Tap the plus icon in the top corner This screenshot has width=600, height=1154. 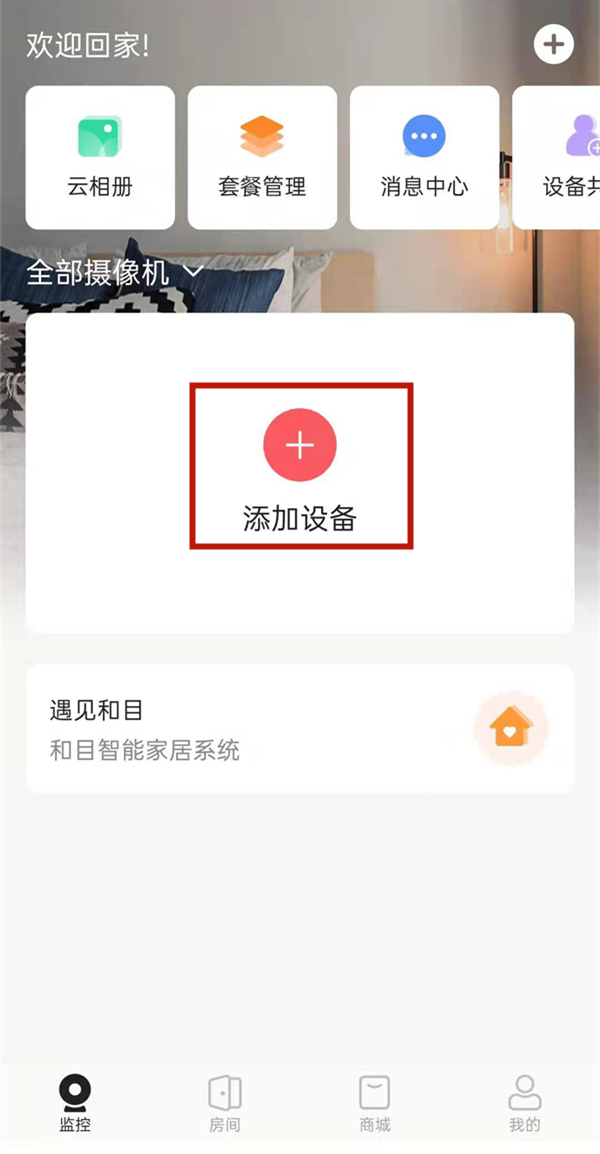pyautogui.click(x=553, y=44)
